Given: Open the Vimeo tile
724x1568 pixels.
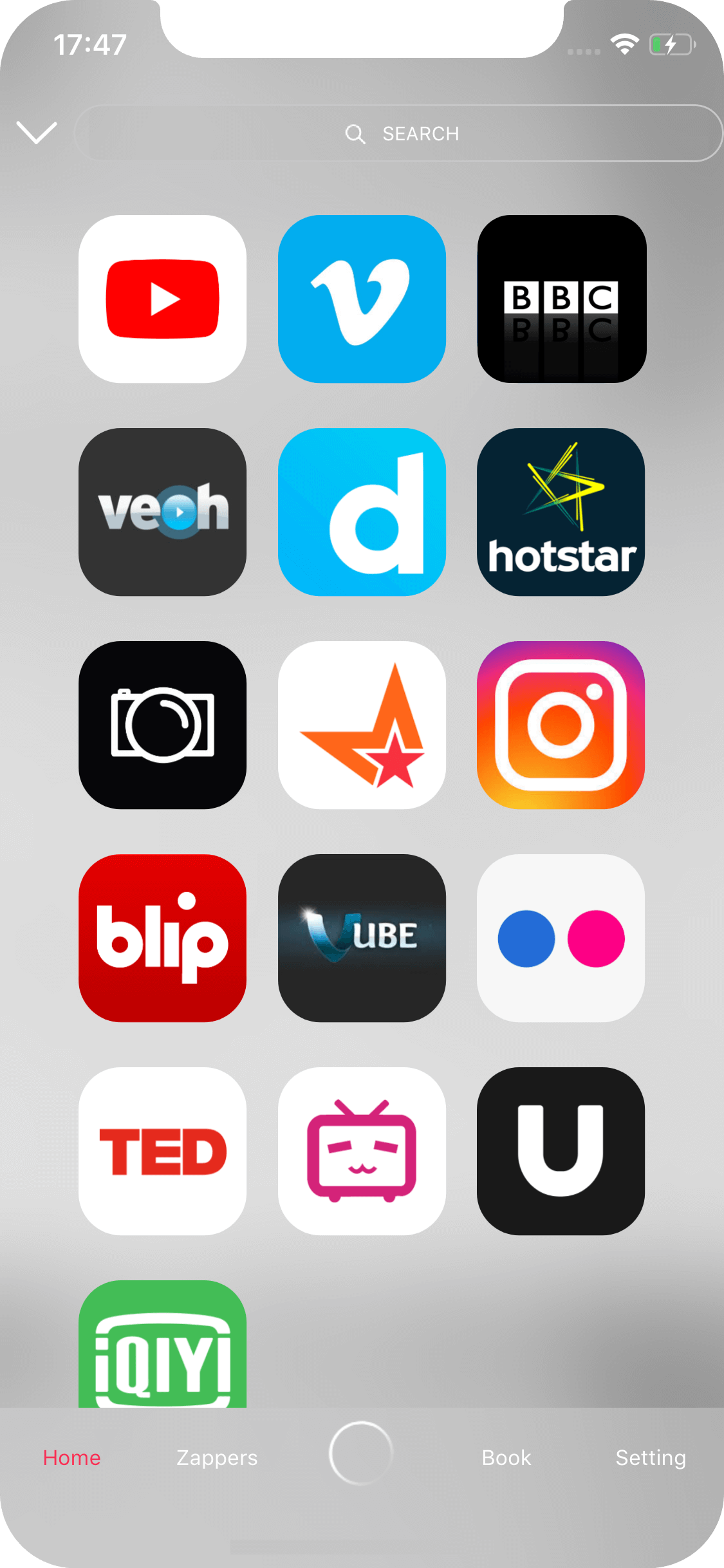Looking at the screenshot, I should [x=362, y=299].
